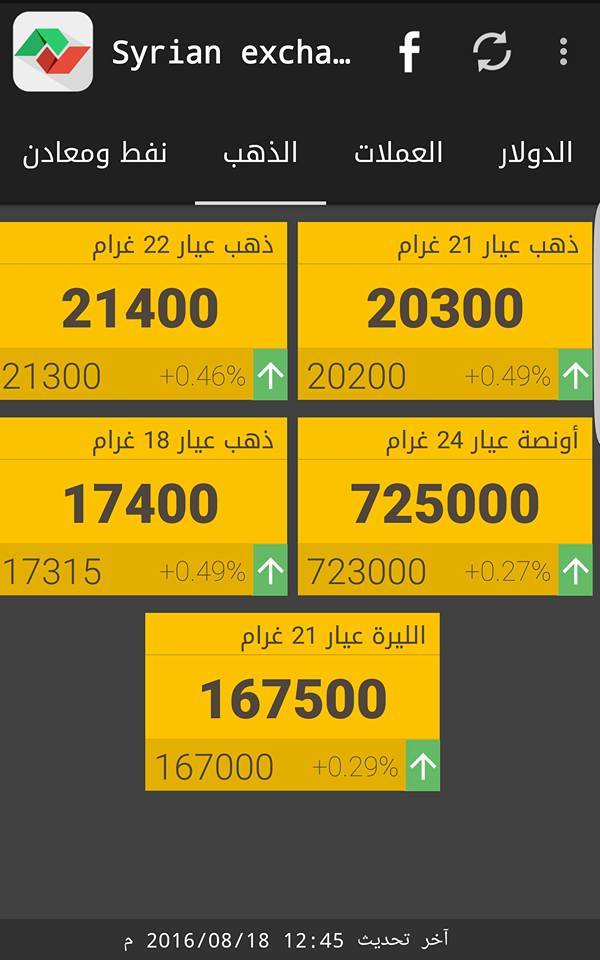Screen dimensions: 600x960
Task: Open the ذهب عيار 21 غرام card
Action: click(x=445, y=311)
